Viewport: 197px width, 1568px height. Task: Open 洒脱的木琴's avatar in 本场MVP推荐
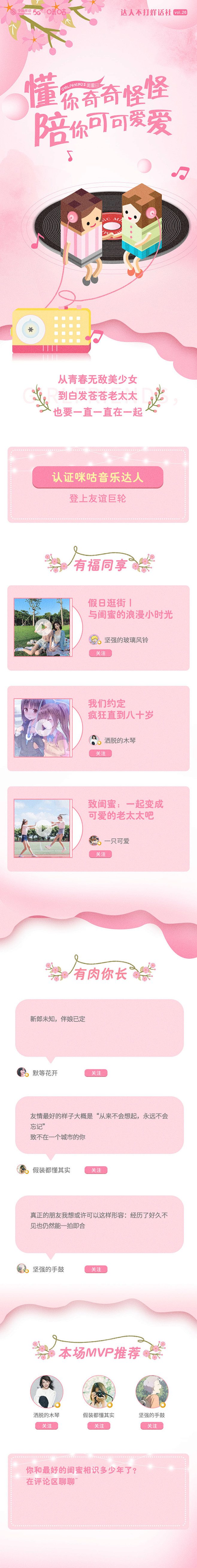tap(47, 1391)
